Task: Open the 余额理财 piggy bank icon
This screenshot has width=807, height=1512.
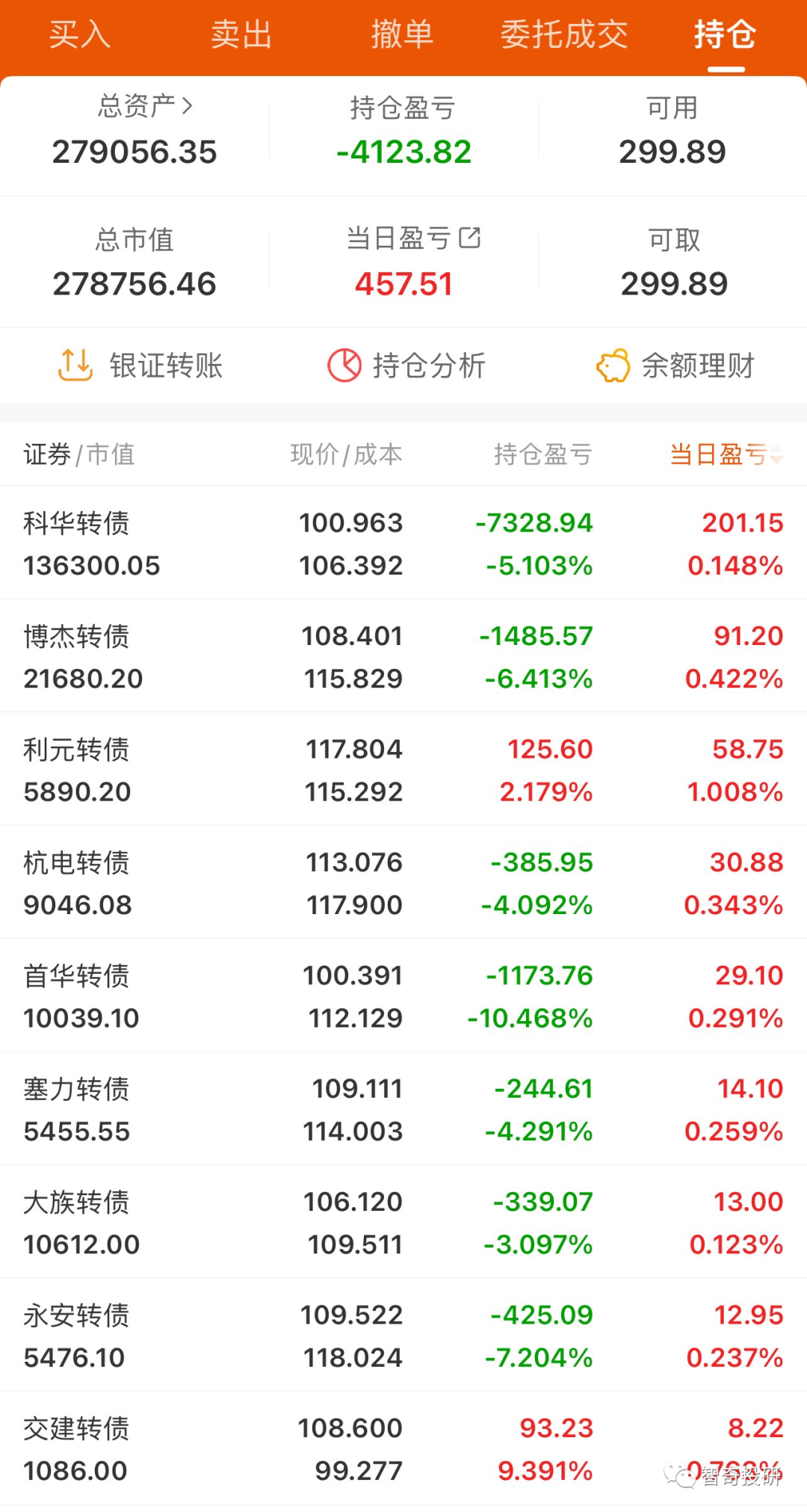Action: coord(613,365)
